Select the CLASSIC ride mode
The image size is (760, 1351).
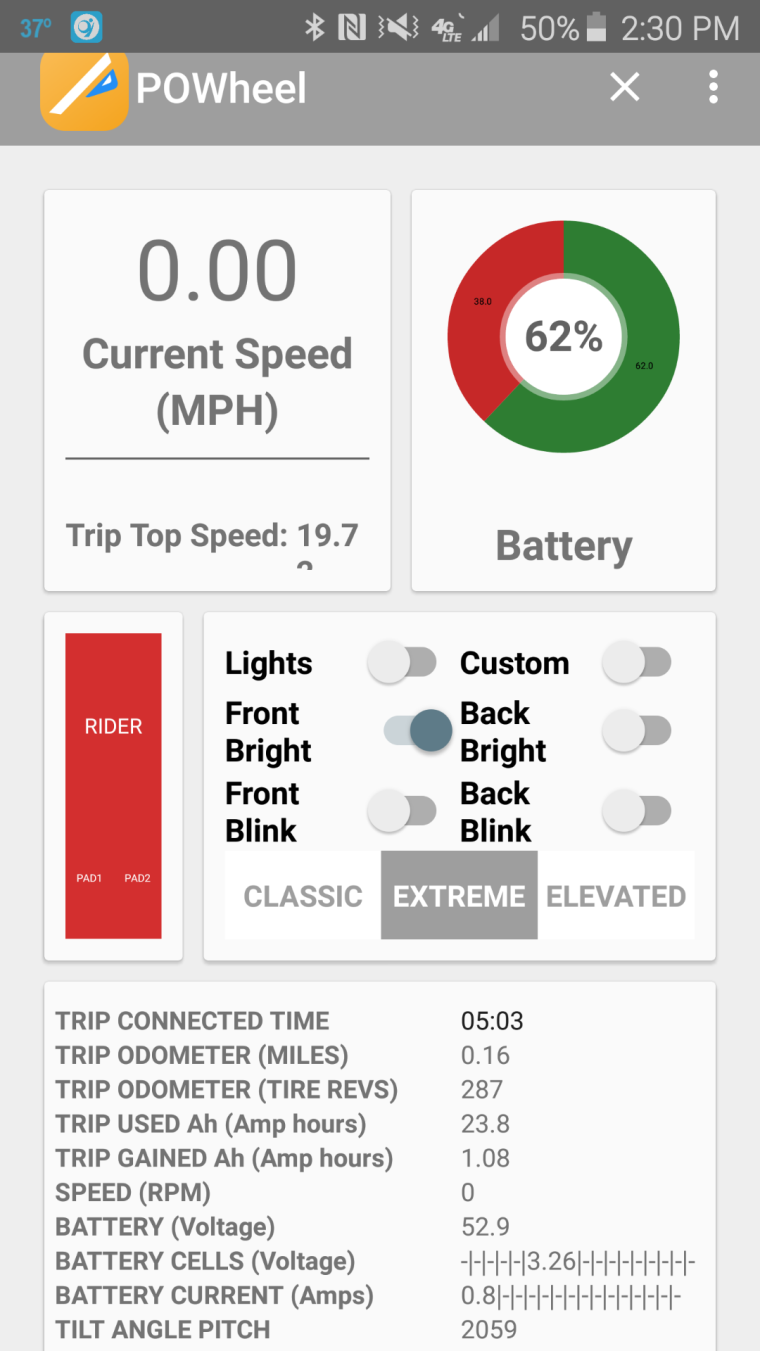tap(303, 896)
